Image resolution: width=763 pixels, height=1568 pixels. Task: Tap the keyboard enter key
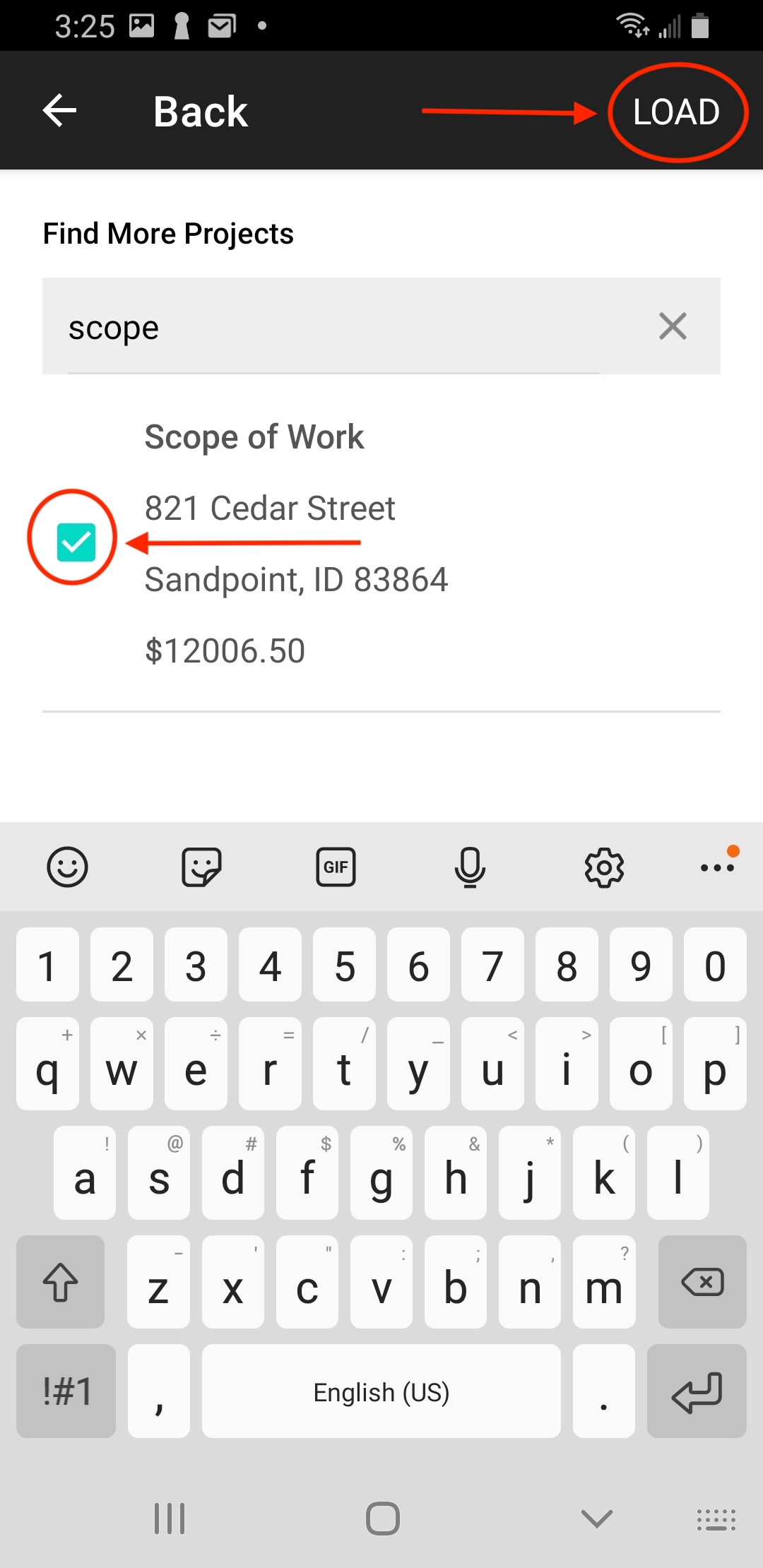696,1391
